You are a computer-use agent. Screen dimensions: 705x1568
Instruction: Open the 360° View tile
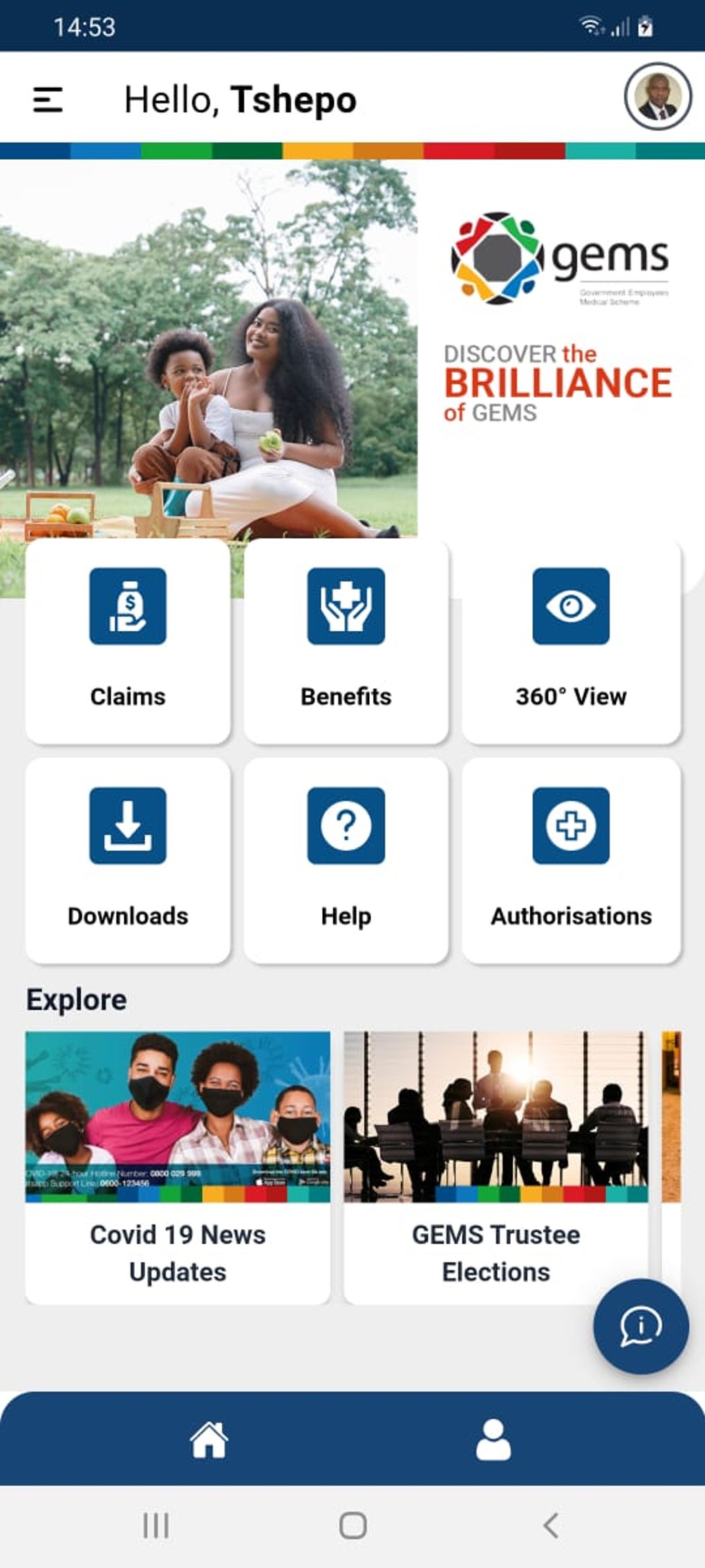tap(571, 641)
